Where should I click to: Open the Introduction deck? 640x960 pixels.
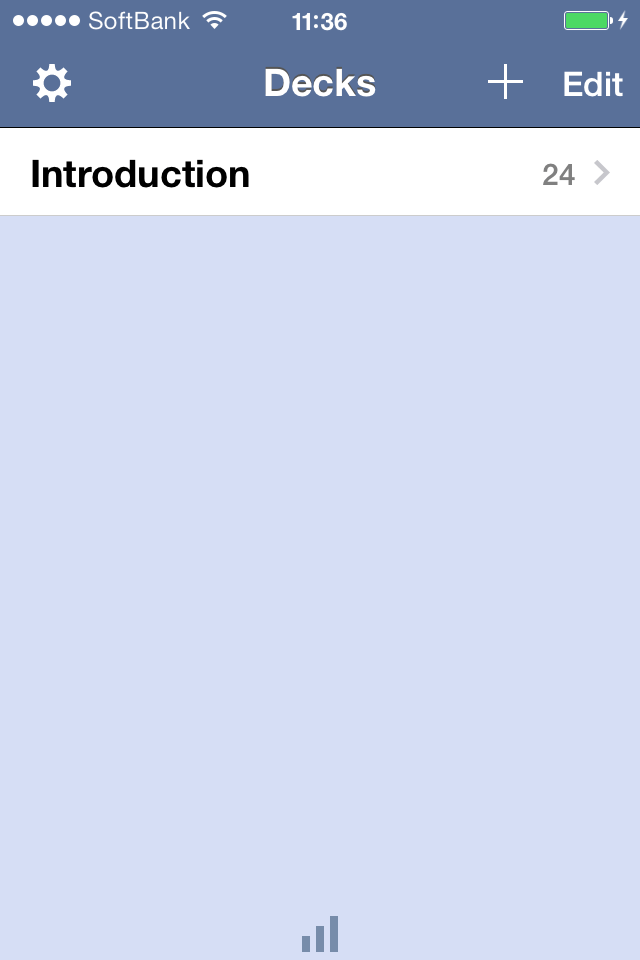320,174
